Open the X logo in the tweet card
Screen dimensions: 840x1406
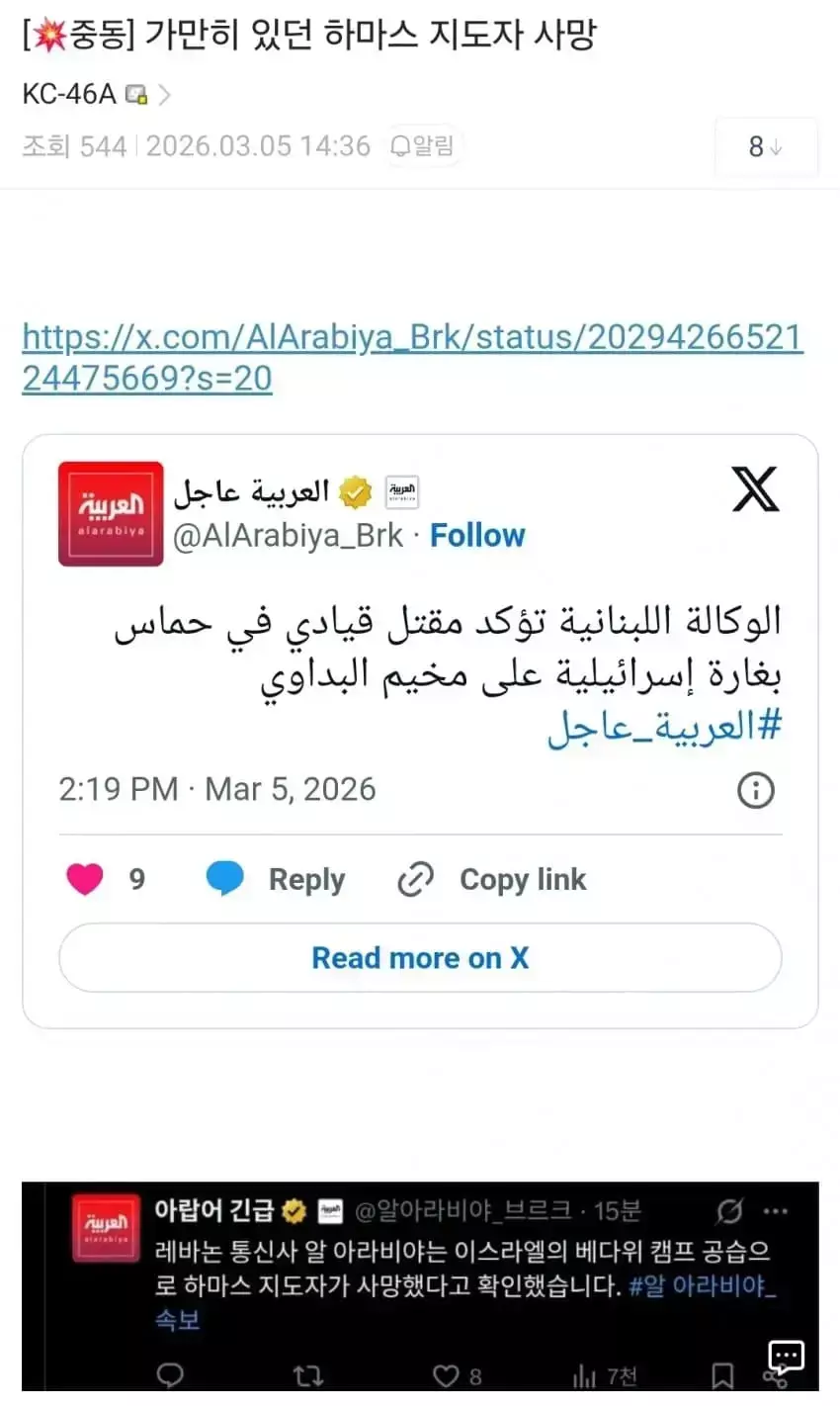(x=756, y=489)
